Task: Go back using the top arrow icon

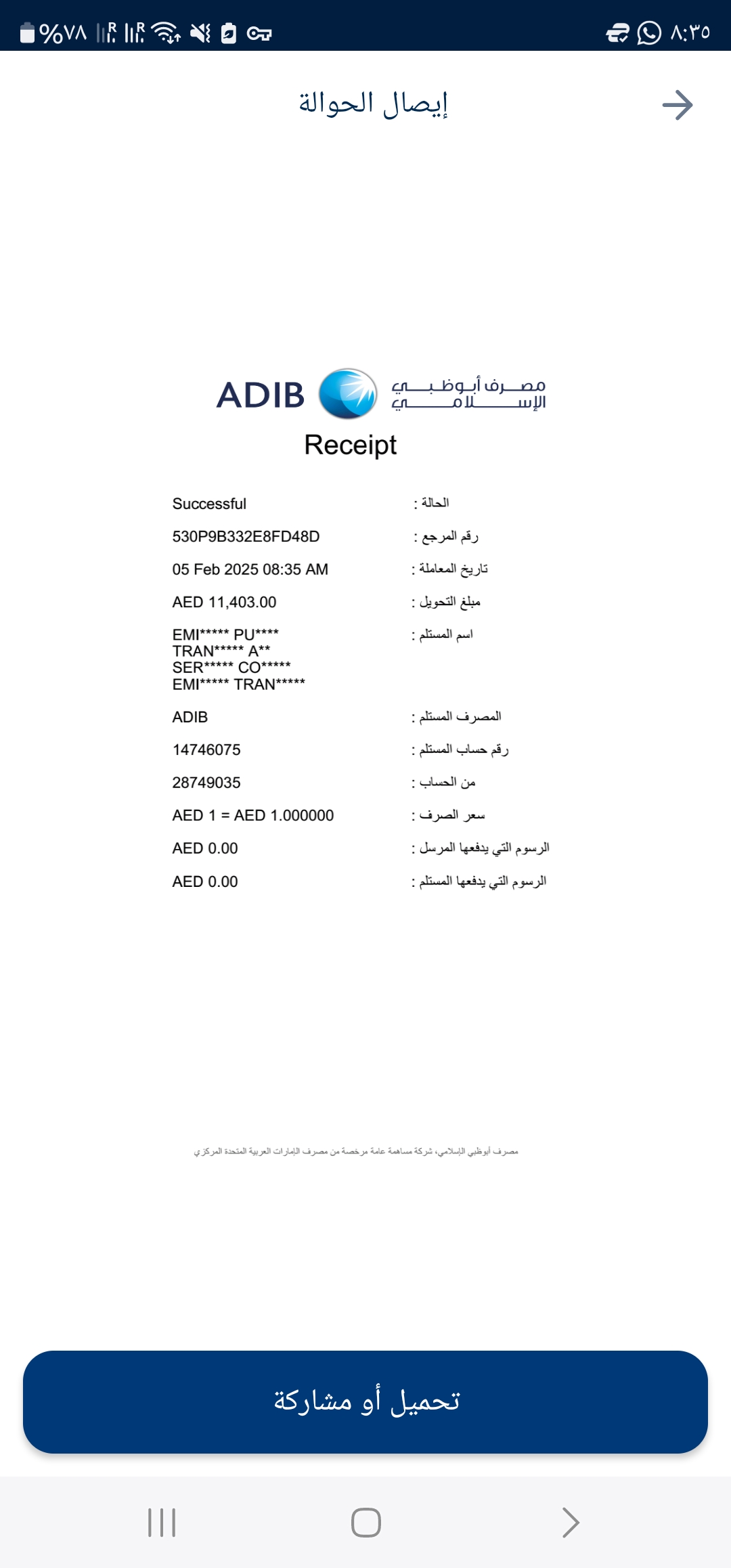Action: (677, 106)
